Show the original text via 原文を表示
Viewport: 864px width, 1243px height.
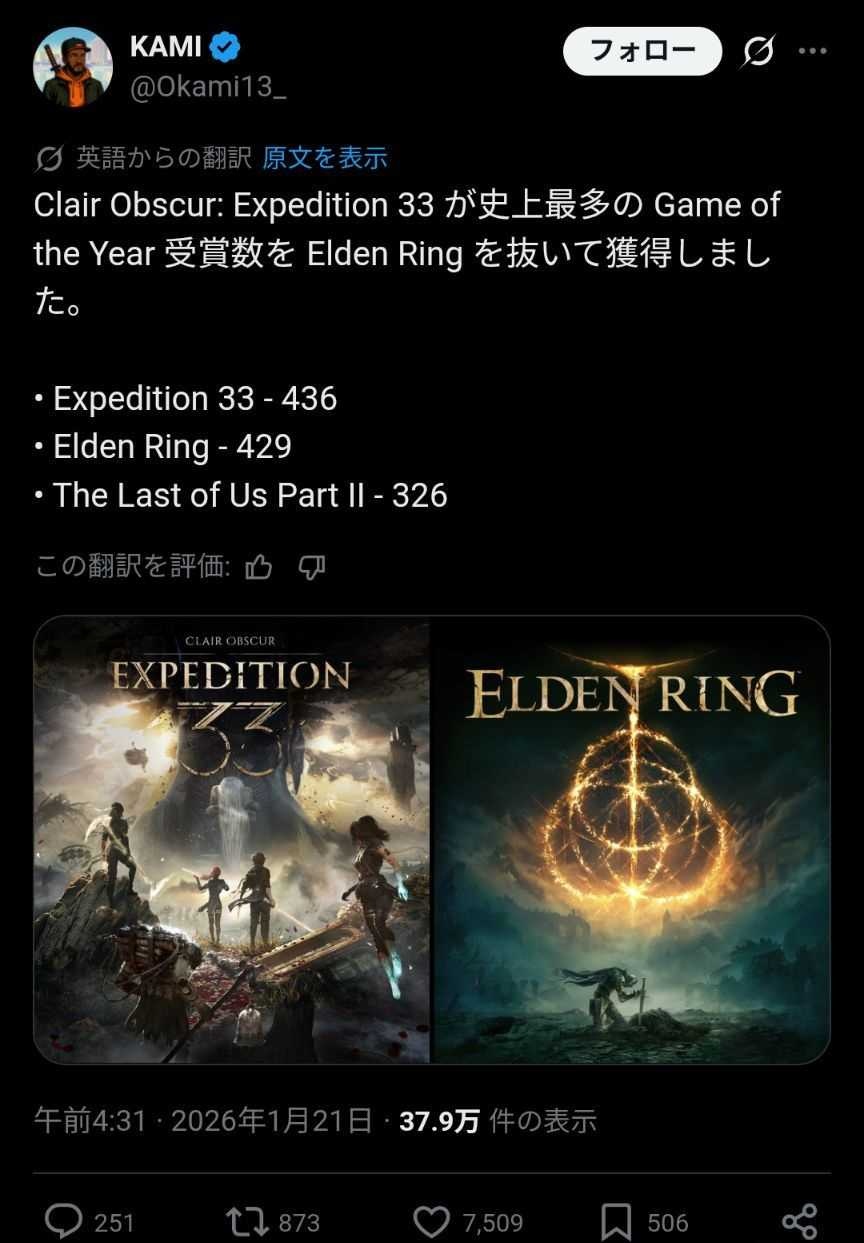coord(324,158)
